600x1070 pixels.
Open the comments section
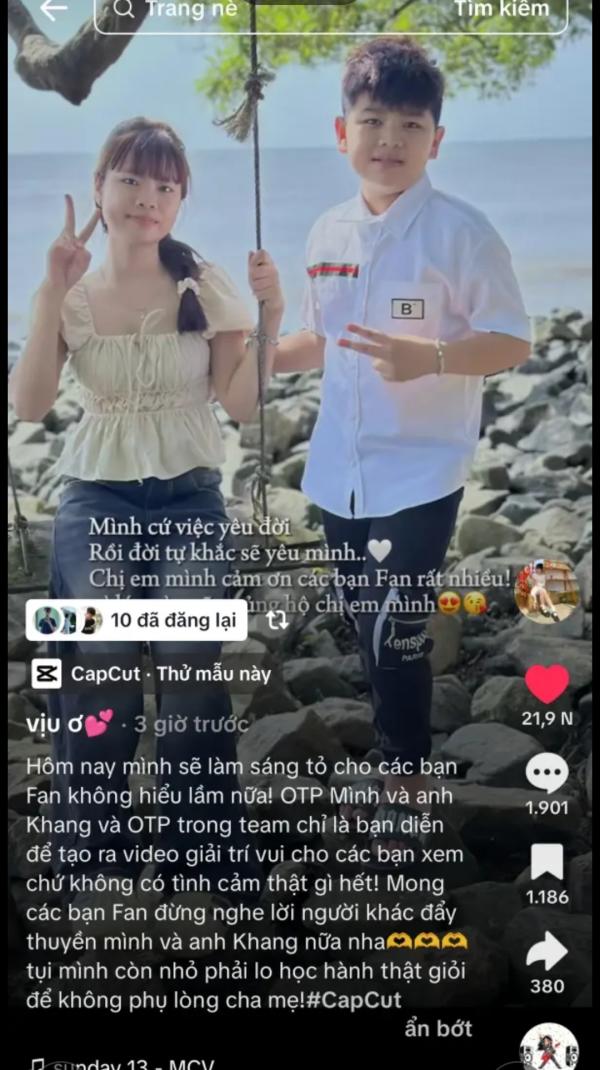pos(546,773)
